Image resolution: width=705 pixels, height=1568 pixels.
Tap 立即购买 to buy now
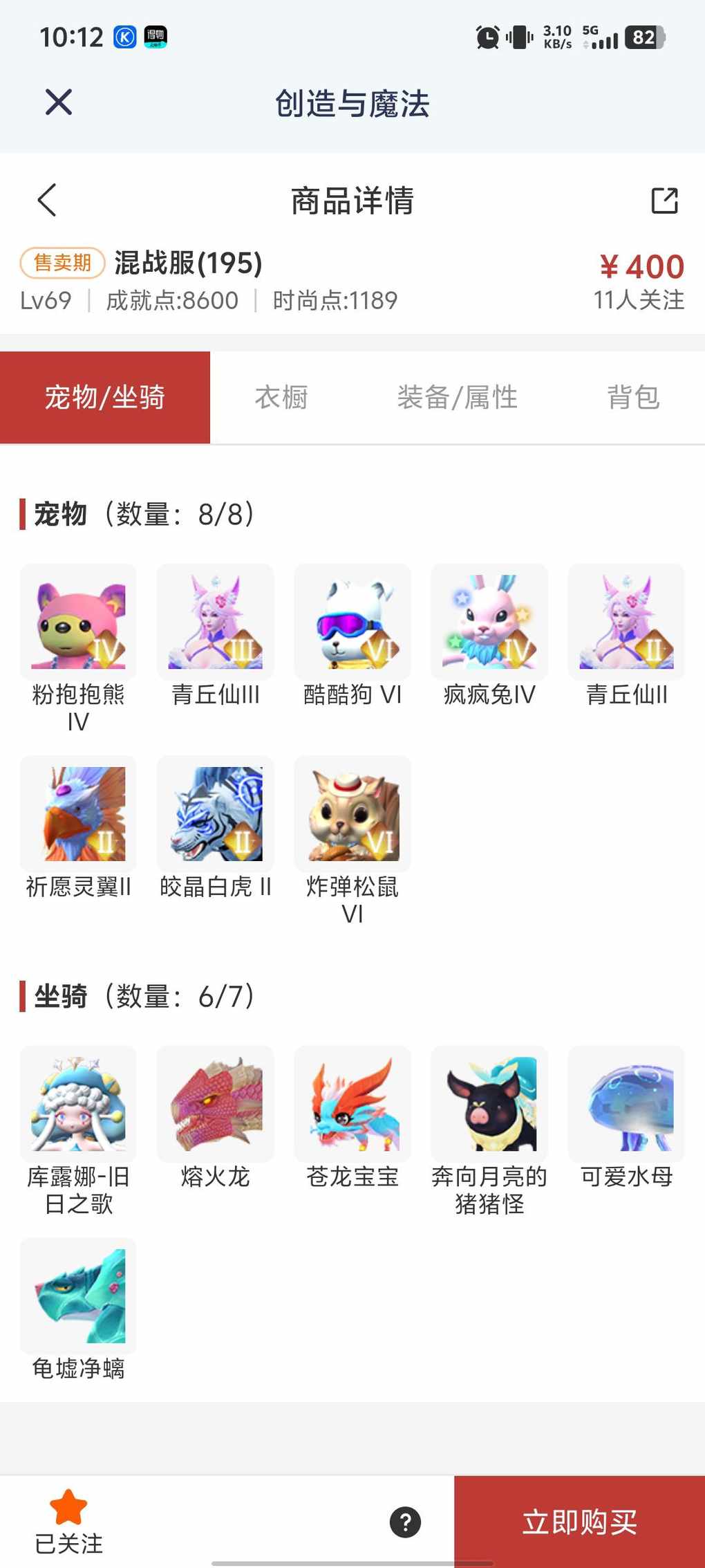click(x=579, y=1522)
